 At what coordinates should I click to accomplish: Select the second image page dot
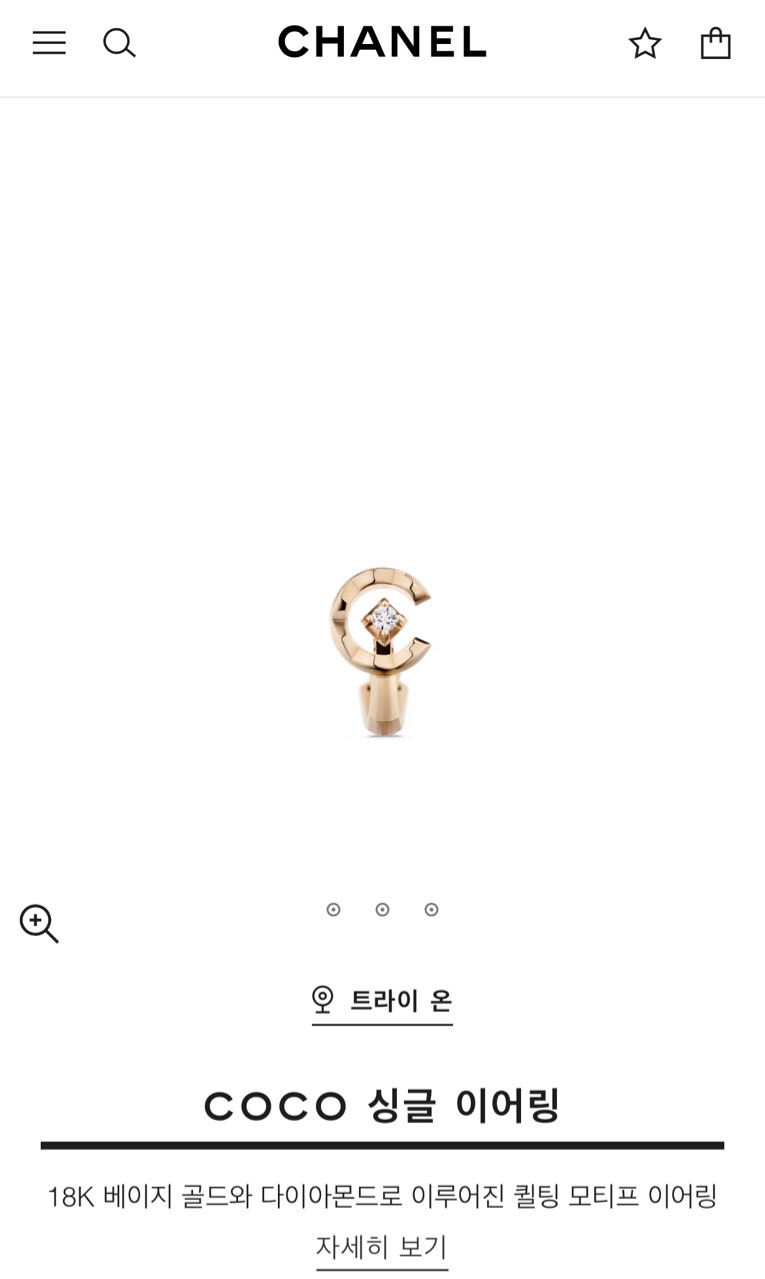(382, 909)
